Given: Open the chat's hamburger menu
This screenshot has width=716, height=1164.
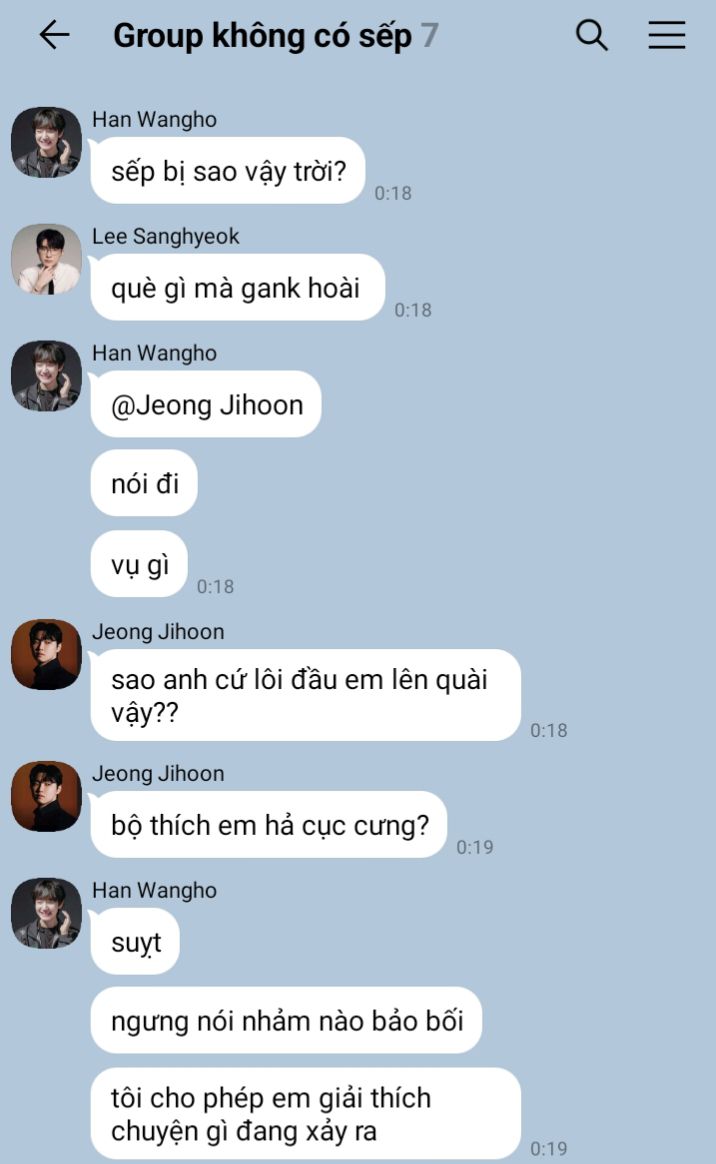Looking at the screenshot, I should click(x=666, y=36).
